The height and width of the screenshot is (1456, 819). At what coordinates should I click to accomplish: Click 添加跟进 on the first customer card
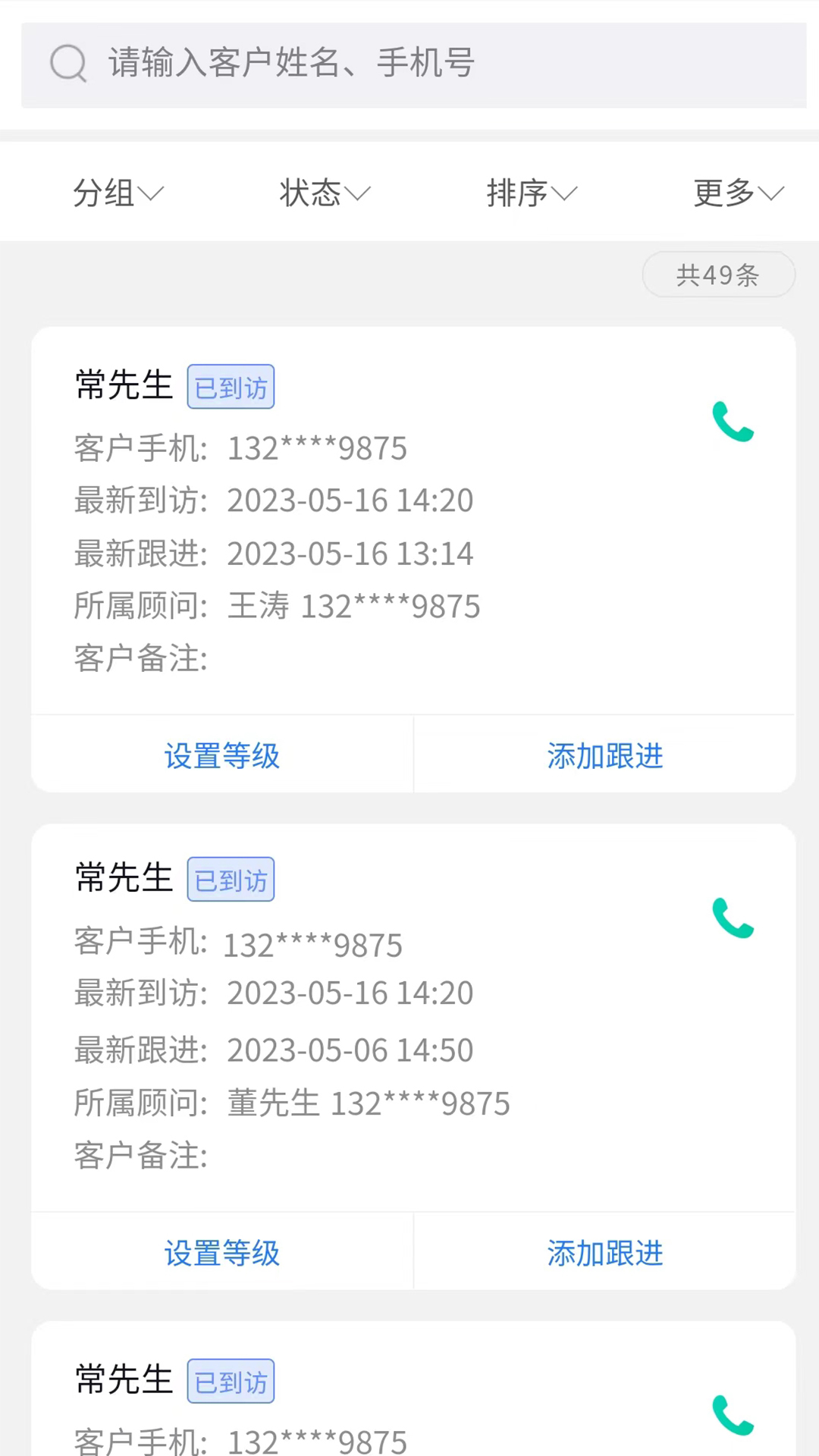(604, 756)
